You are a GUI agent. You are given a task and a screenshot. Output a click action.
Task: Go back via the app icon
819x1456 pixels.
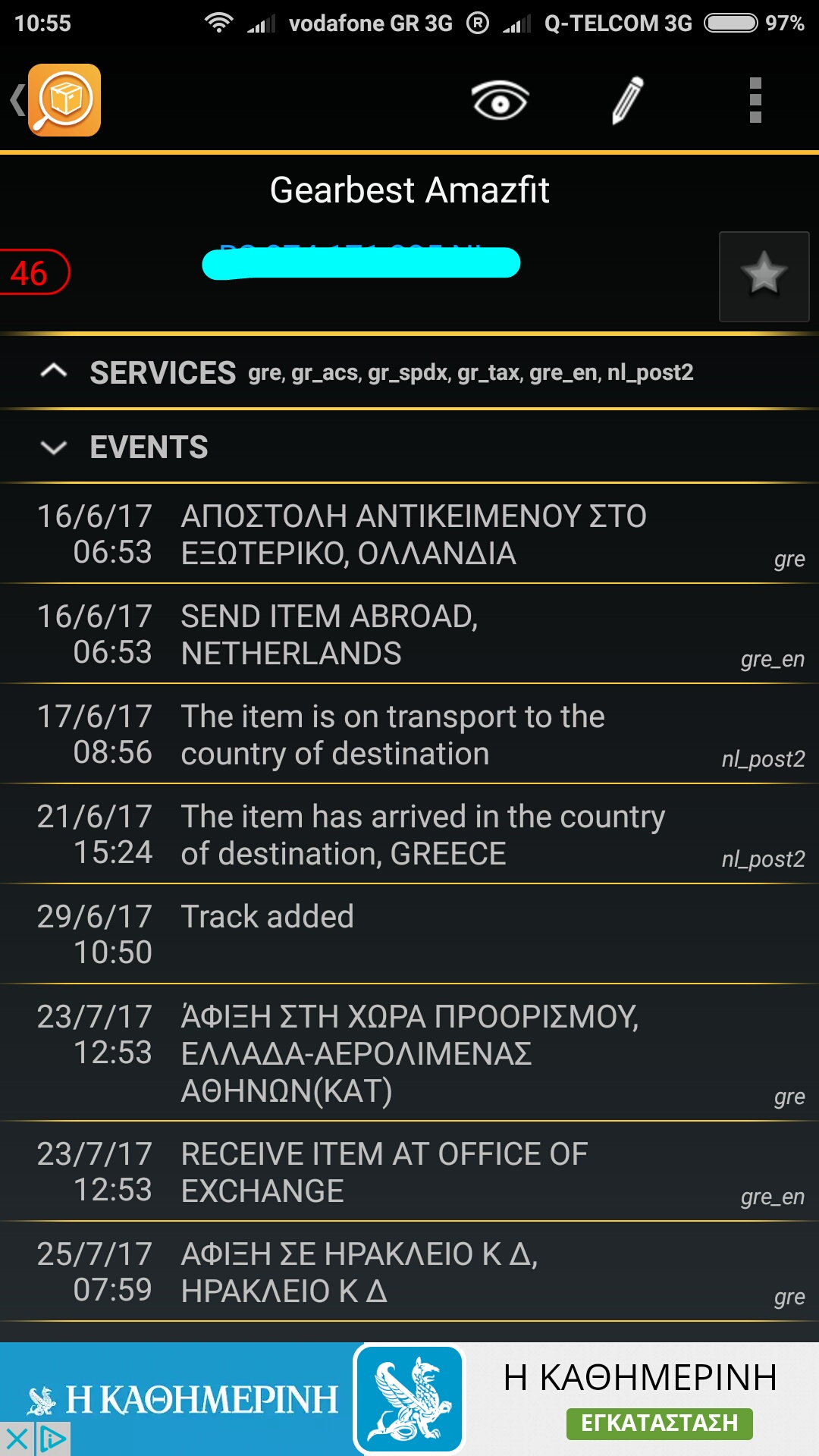point(64,100)
